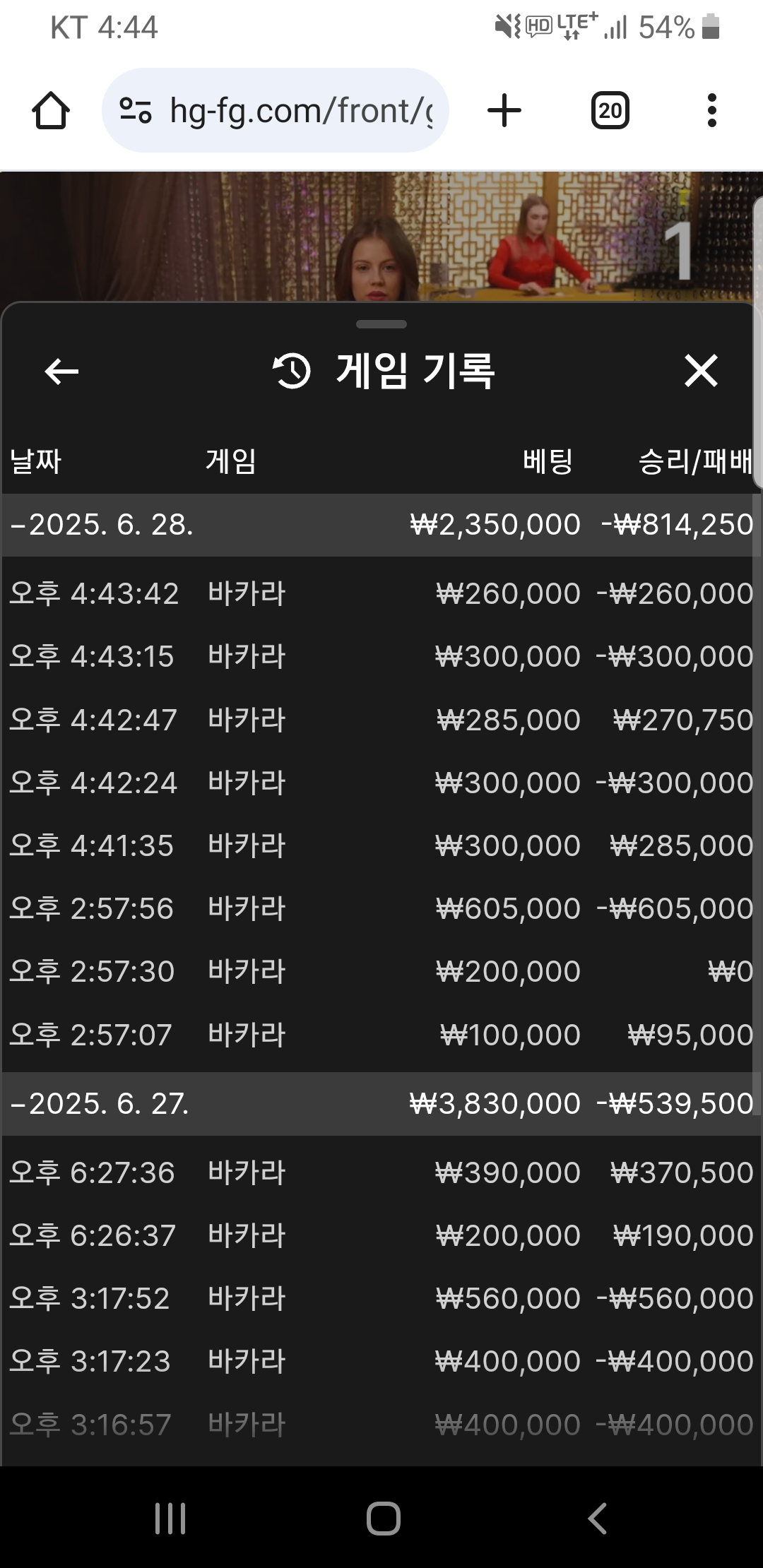The height and width of the screenshot is (1568, 763).
Task: Open the 오후 4:43:42 바카라 record
Action: click(x=381, y=593)
